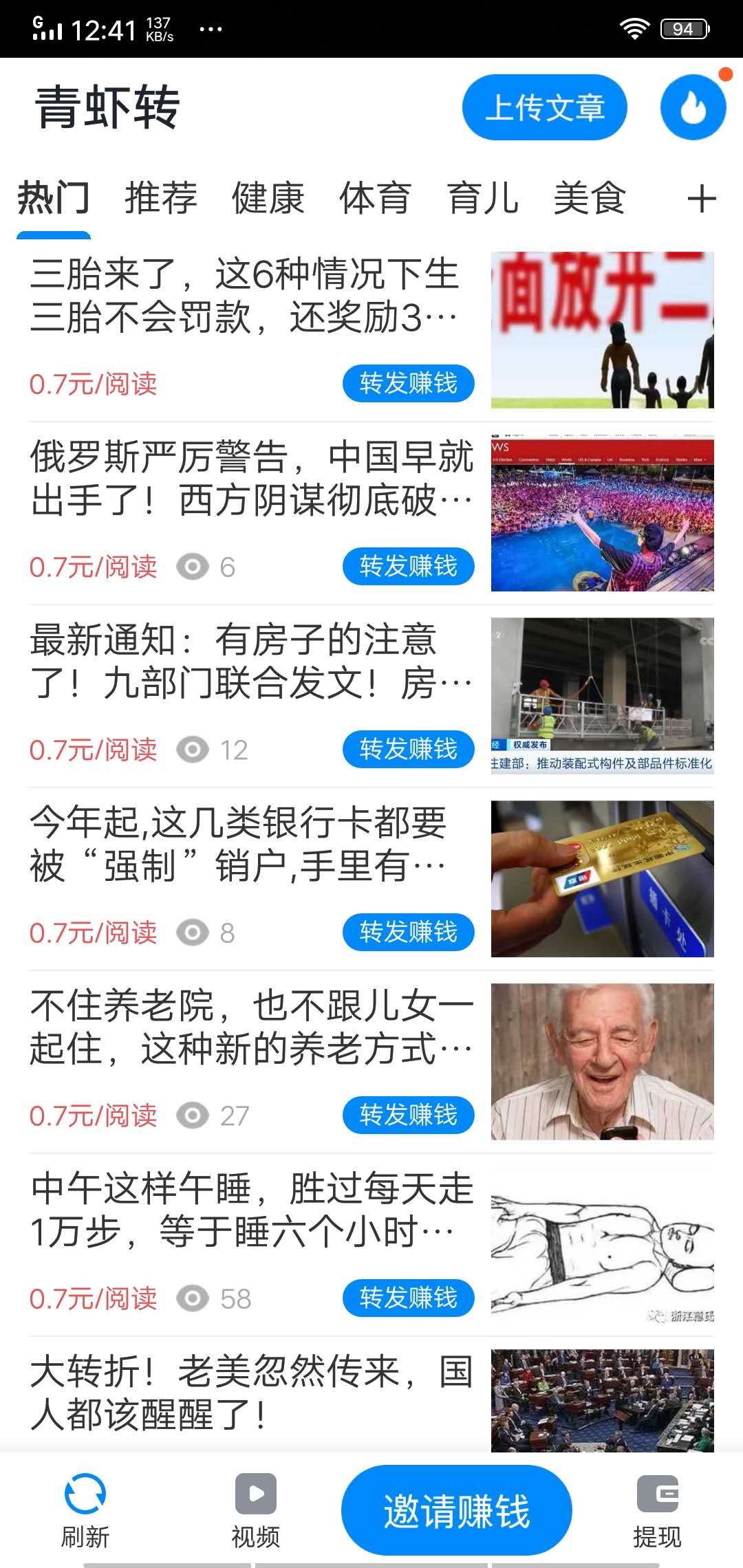Open the Wi-Fi status icon
Screen dimensions: 743x1568
point(633,26)
